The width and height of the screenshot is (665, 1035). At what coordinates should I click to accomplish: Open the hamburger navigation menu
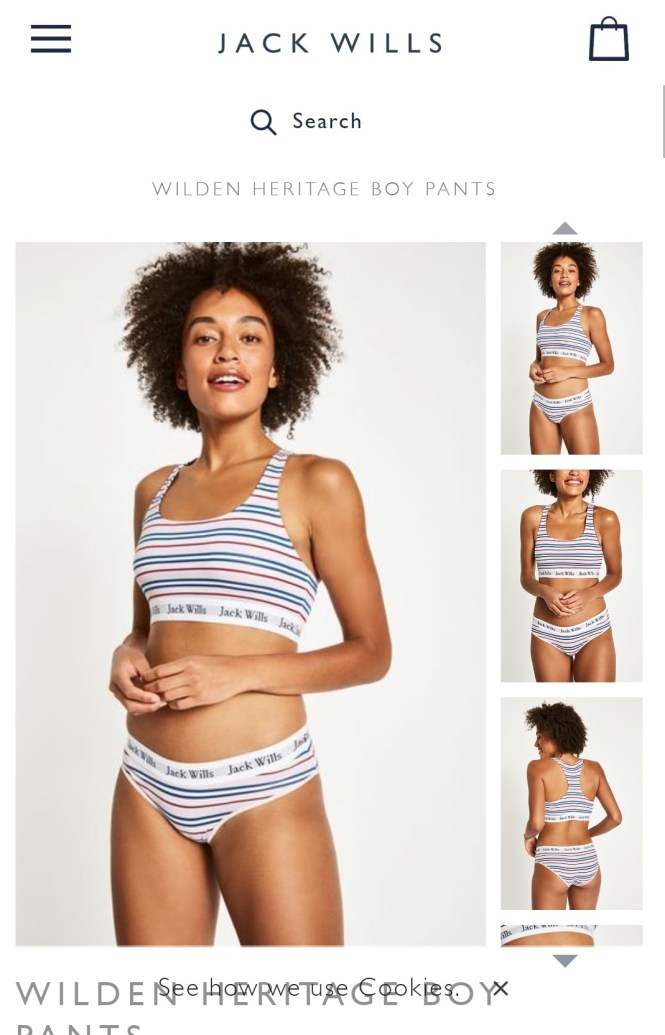[x=51, y=39]
